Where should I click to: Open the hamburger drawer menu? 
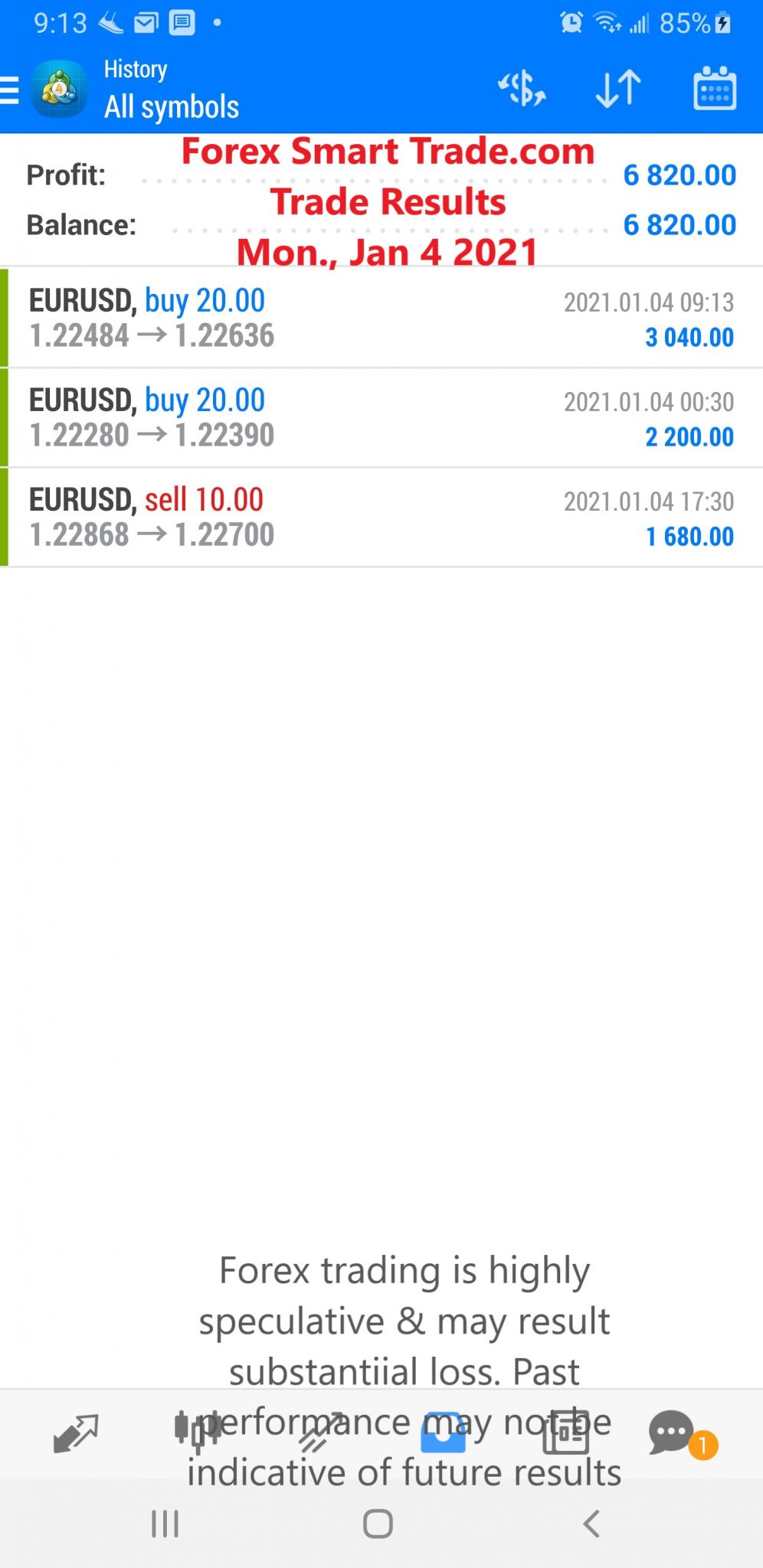click(x=9, y=90)
